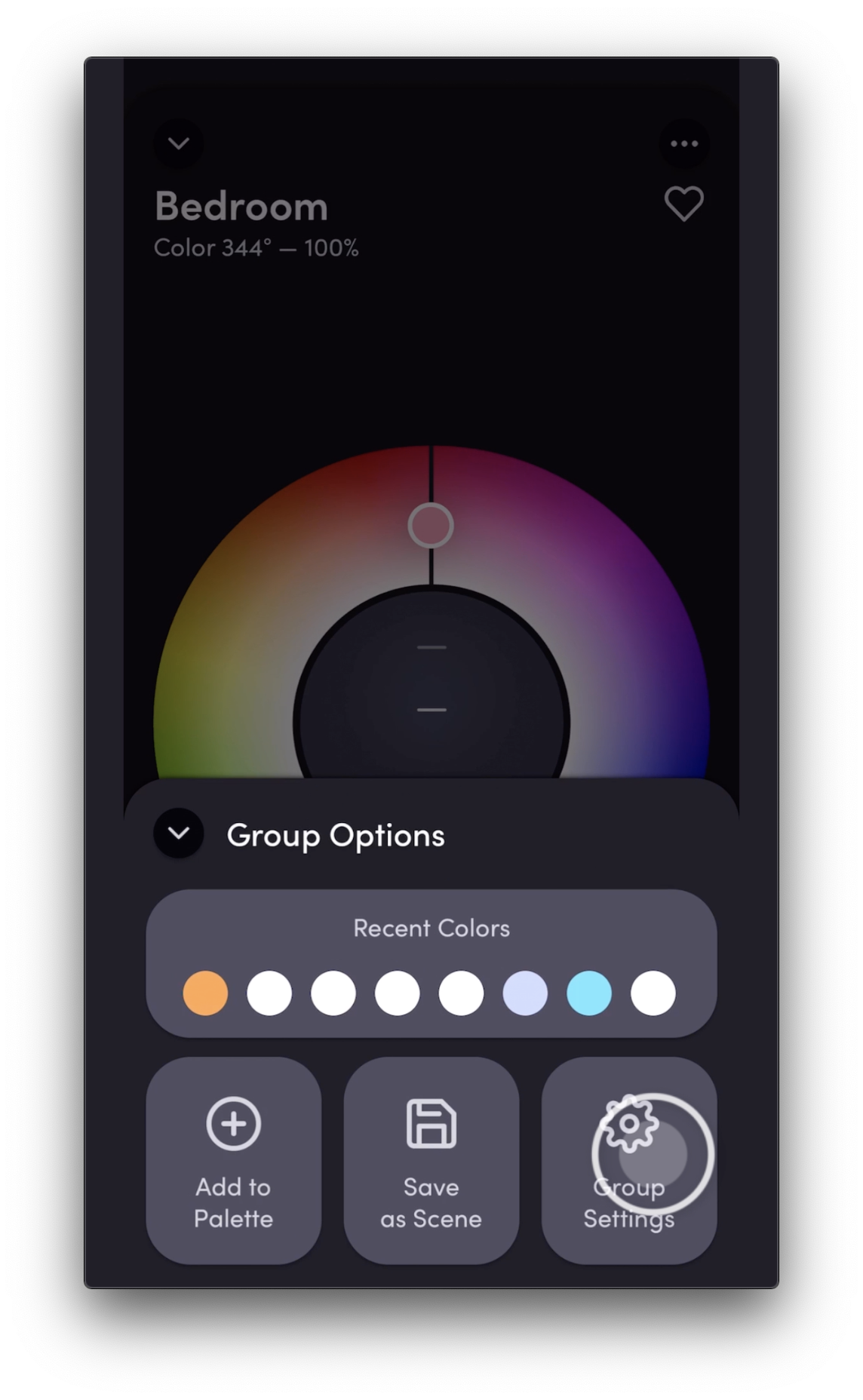This screenshot has height=1400, width=863.
Task: Collapse the Bedroom screen with top chevron
Action: [x=179, y=143]
